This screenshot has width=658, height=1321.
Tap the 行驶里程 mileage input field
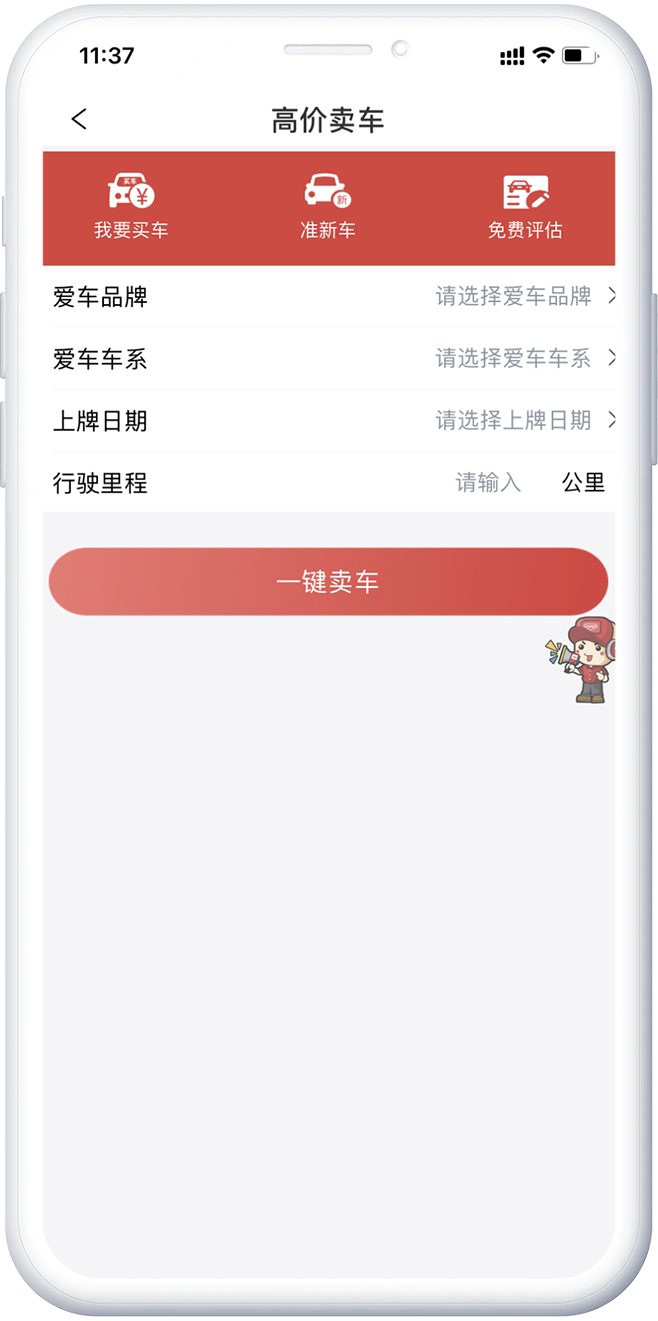click(x=488, y=483)
